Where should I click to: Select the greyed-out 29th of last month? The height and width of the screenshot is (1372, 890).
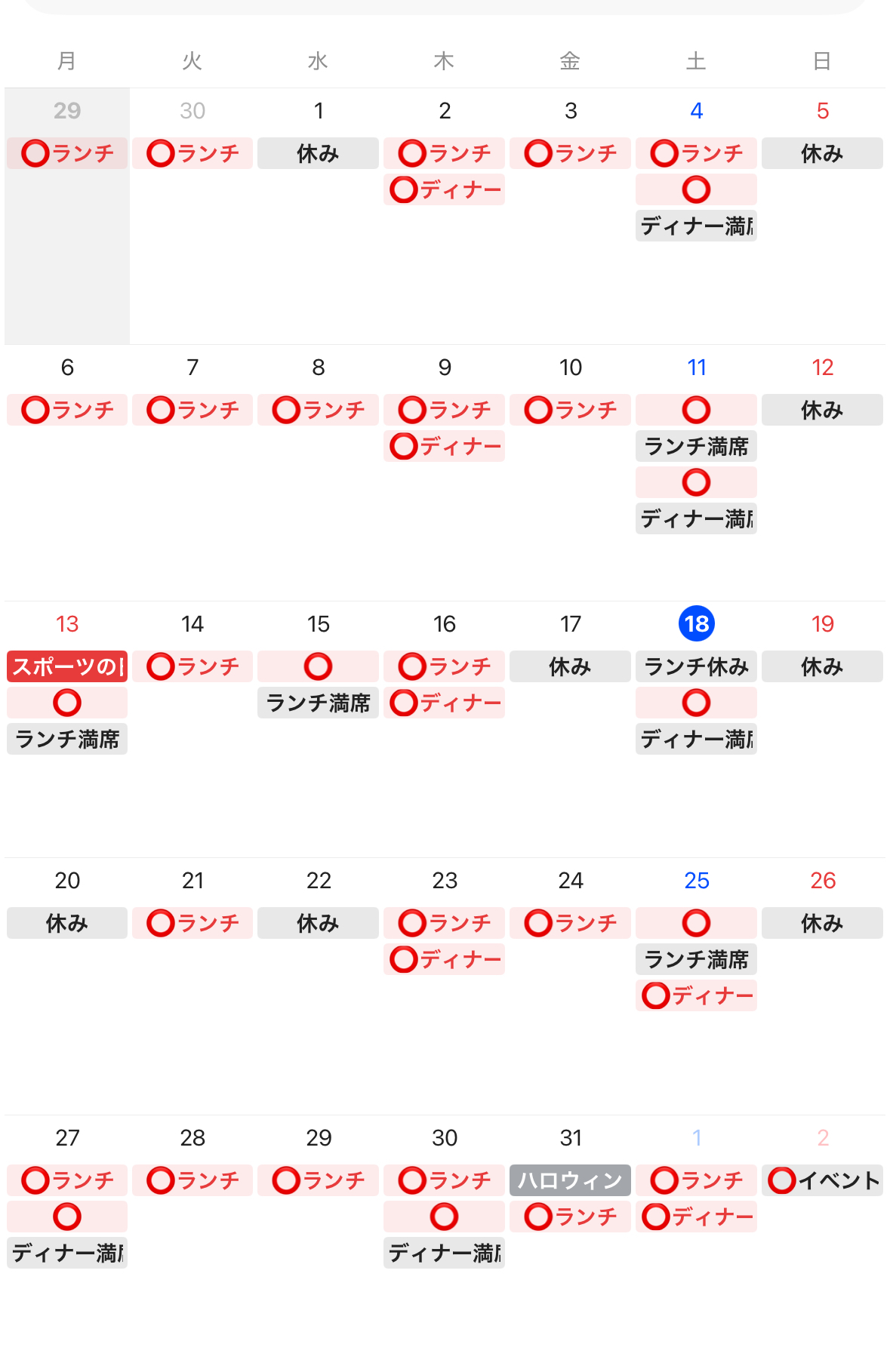(x=67, y=111)
